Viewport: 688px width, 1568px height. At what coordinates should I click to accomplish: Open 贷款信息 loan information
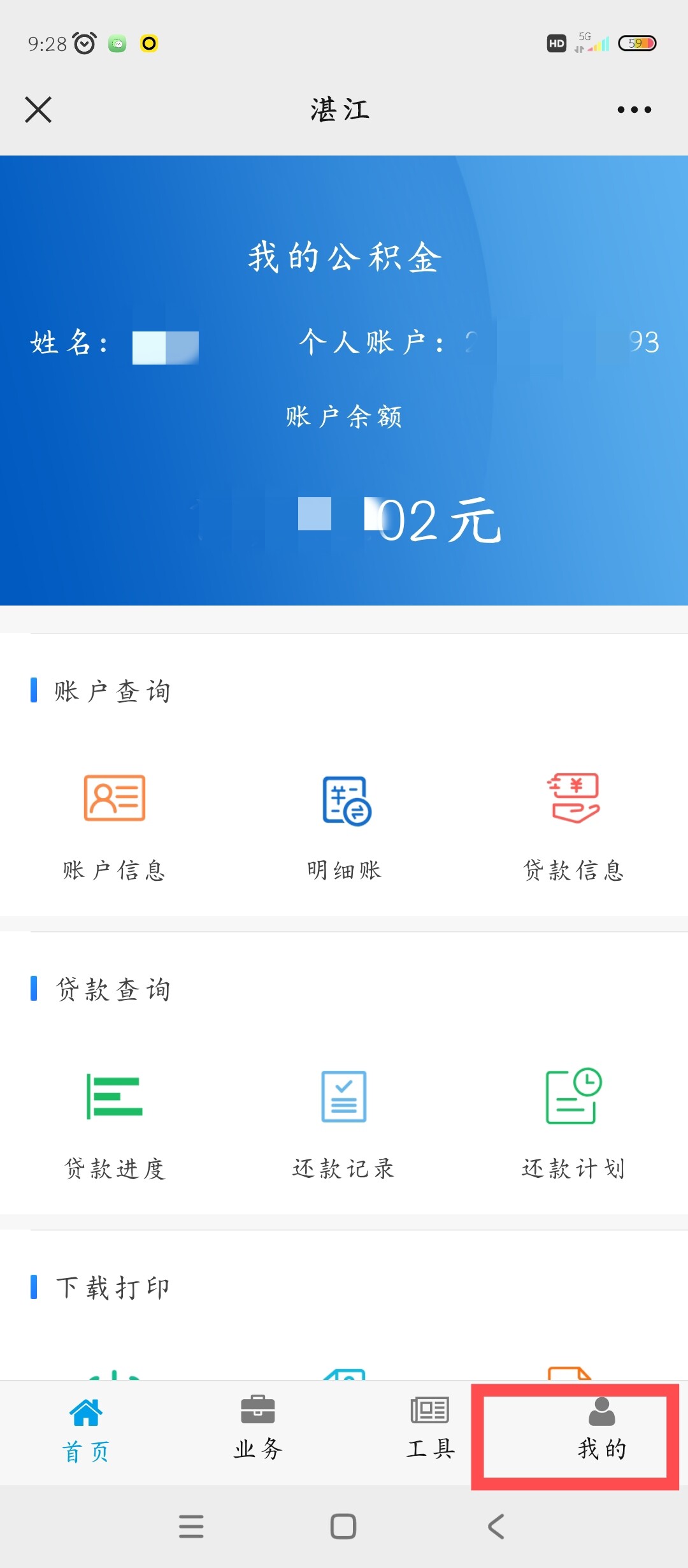[573, 827]
